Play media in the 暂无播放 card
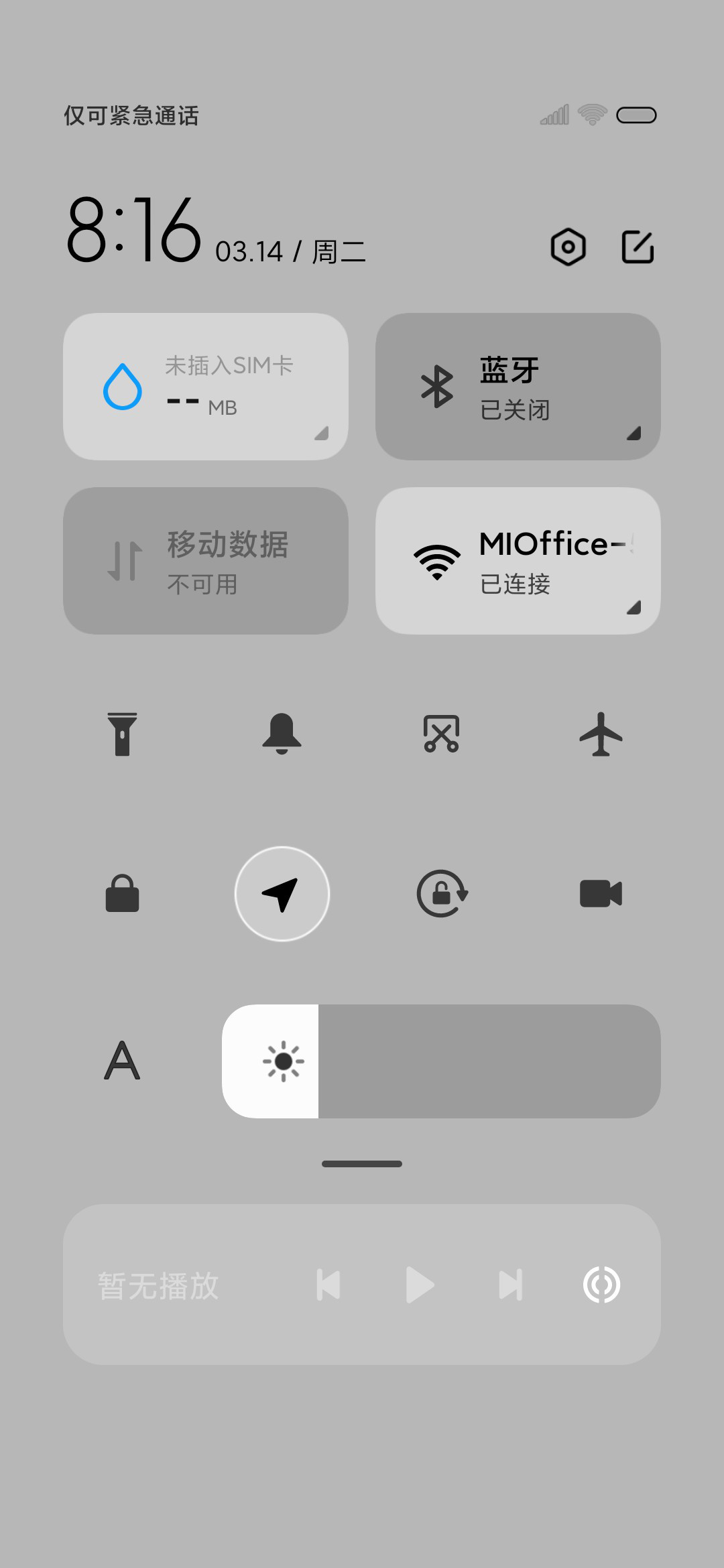The image size is (724, 1568). [420, 1285]
